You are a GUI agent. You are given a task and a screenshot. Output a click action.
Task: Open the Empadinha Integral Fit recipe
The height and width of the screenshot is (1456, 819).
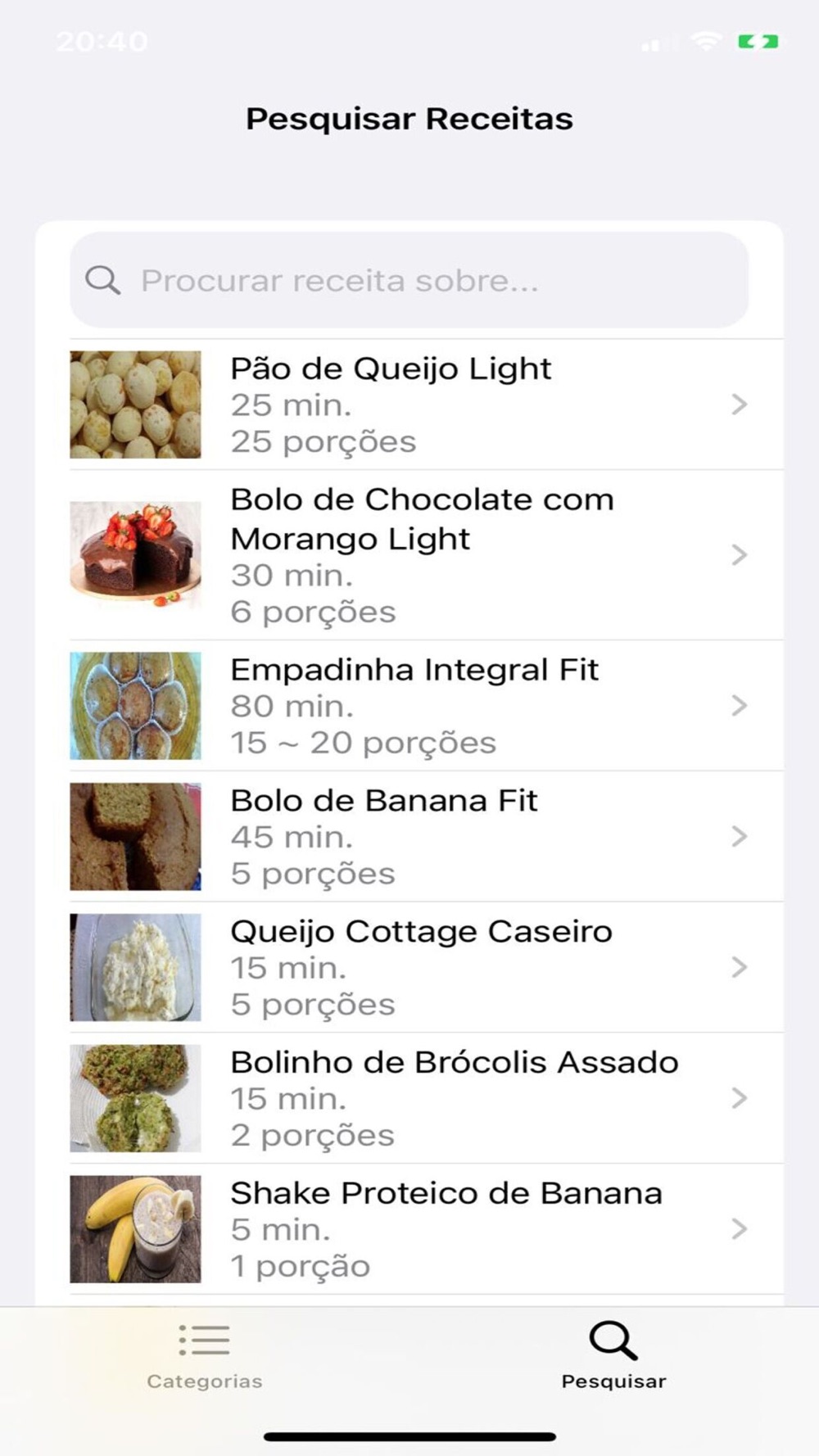(426, 706)
